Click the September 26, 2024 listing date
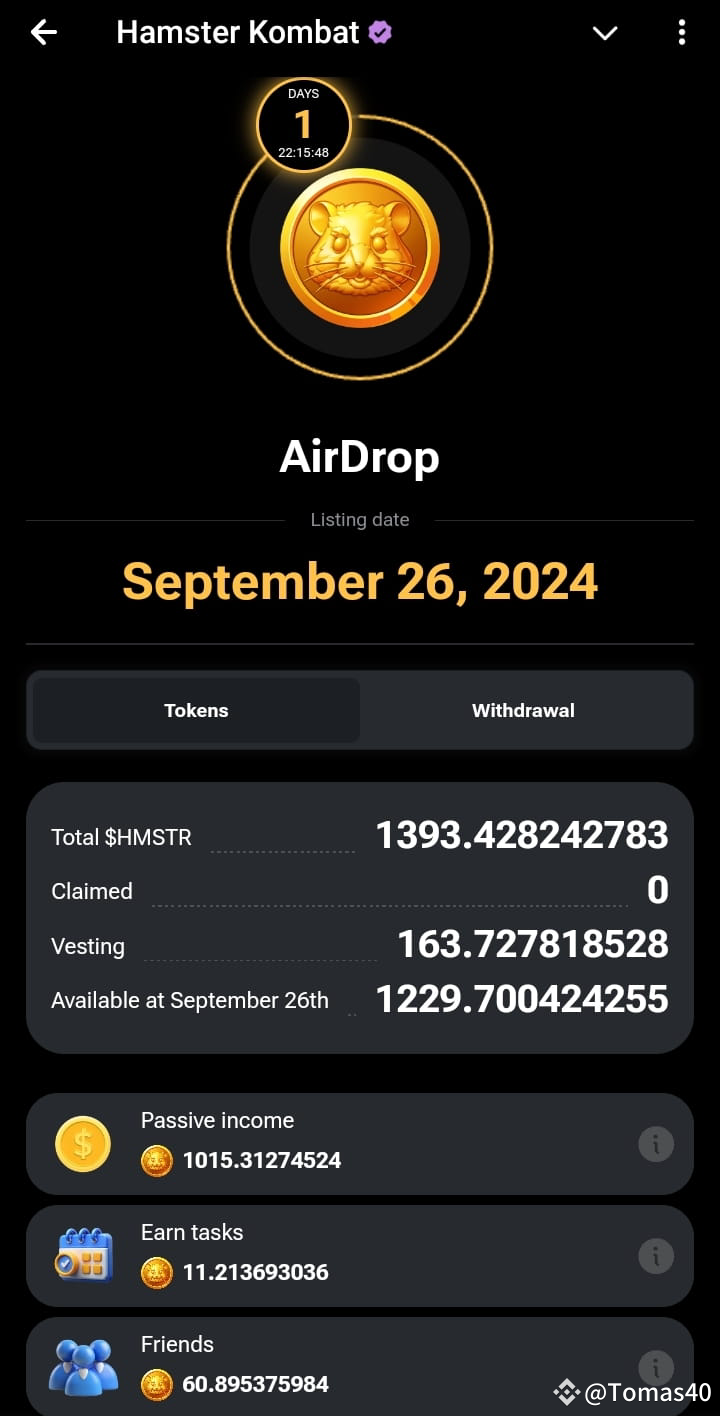 360,581
